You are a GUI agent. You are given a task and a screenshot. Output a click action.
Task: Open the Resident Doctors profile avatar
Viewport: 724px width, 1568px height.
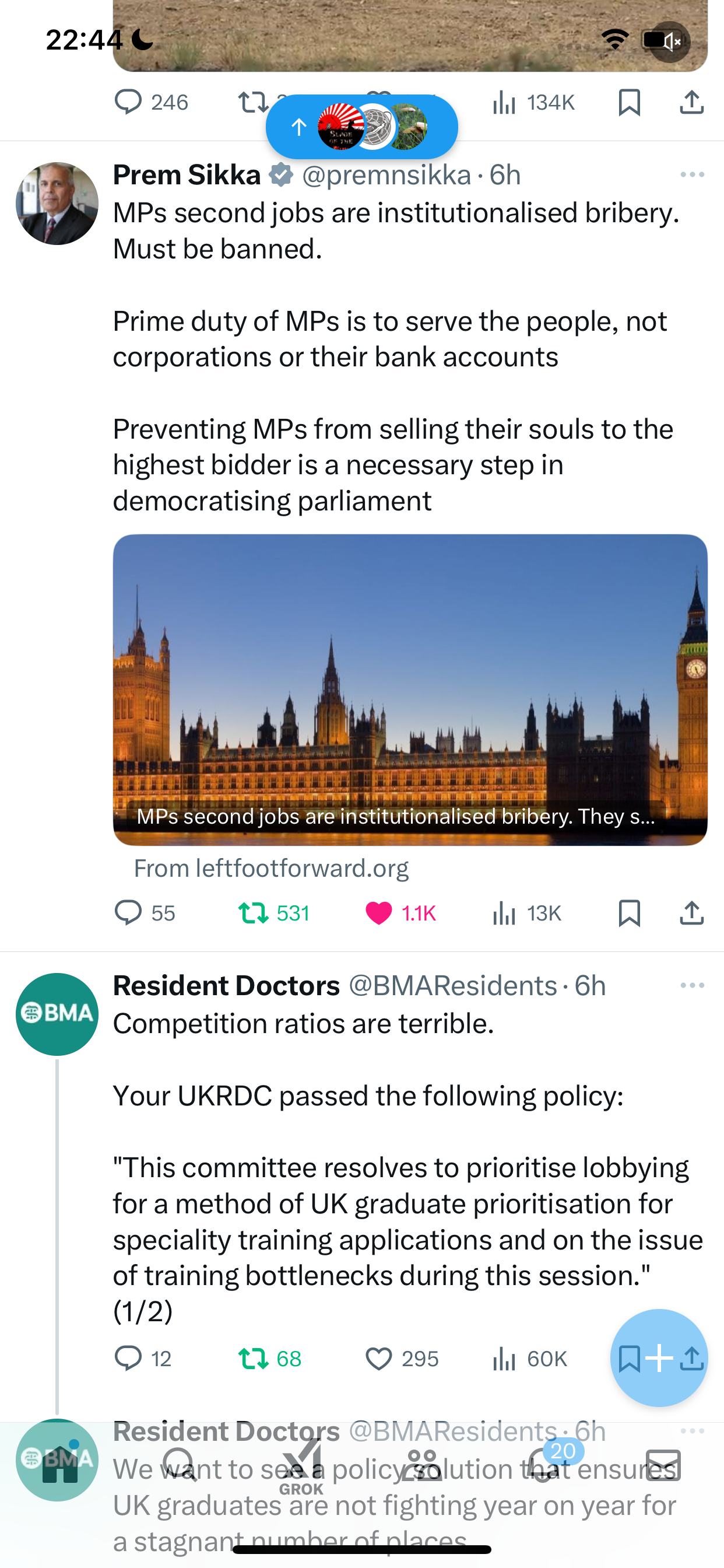tap(57, 1014)
